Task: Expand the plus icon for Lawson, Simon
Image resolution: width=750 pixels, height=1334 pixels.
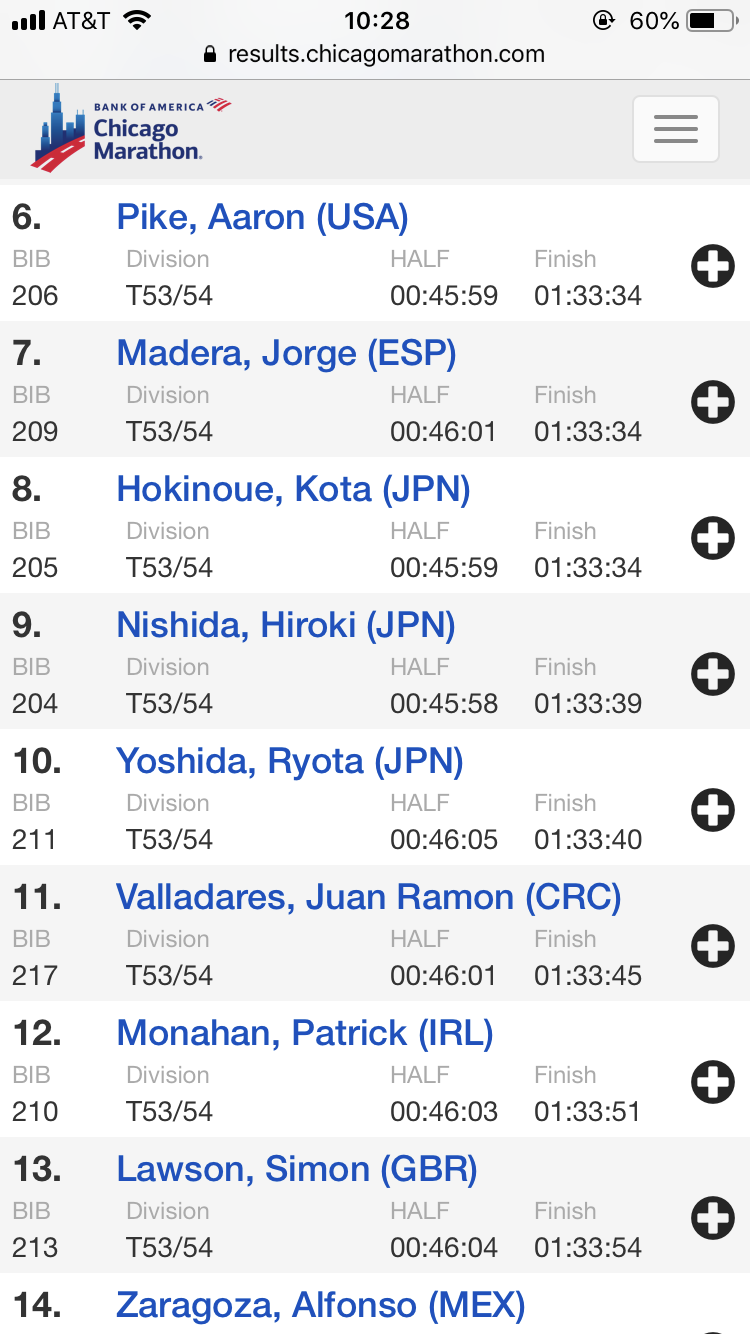Action: pyautogui.click(x=713, y=1218)
